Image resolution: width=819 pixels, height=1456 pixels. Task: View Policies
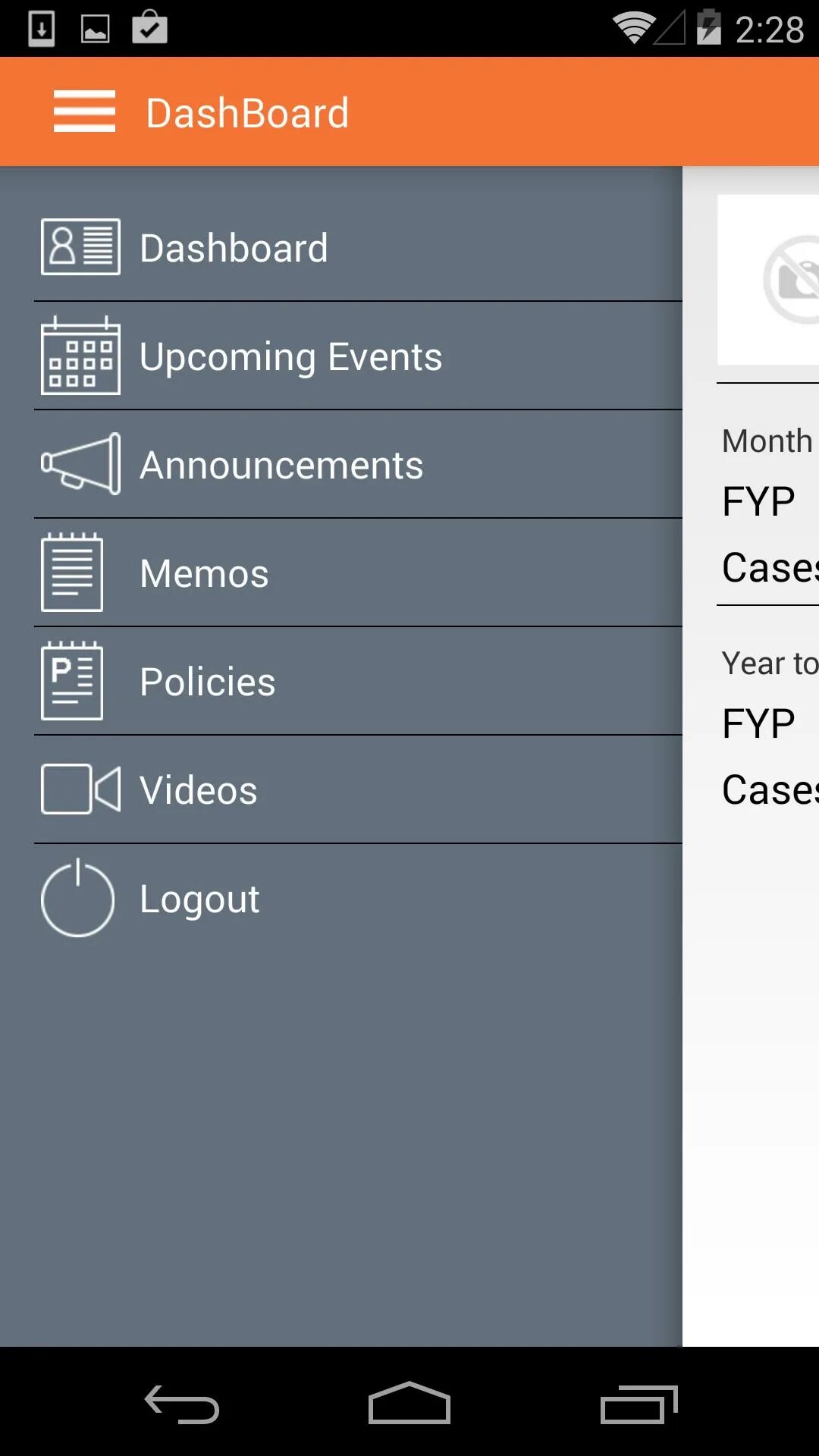coord(358,681)
